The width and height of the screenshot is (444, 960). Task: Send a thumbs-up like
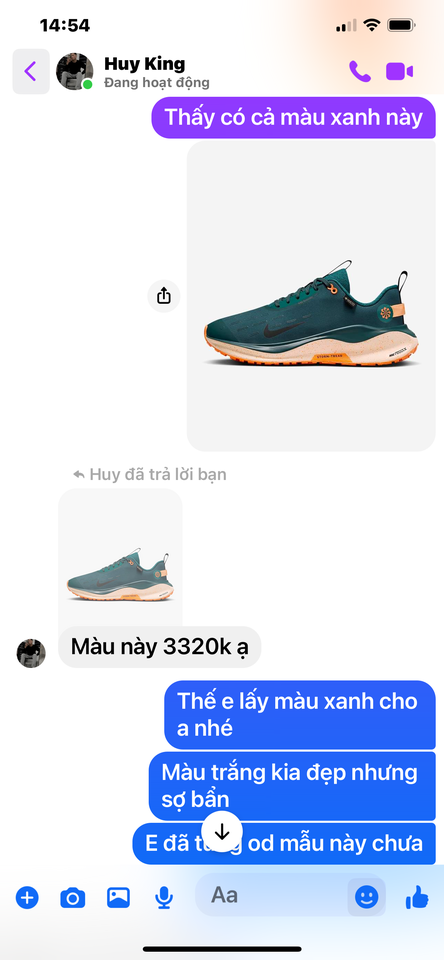(417, 898)
